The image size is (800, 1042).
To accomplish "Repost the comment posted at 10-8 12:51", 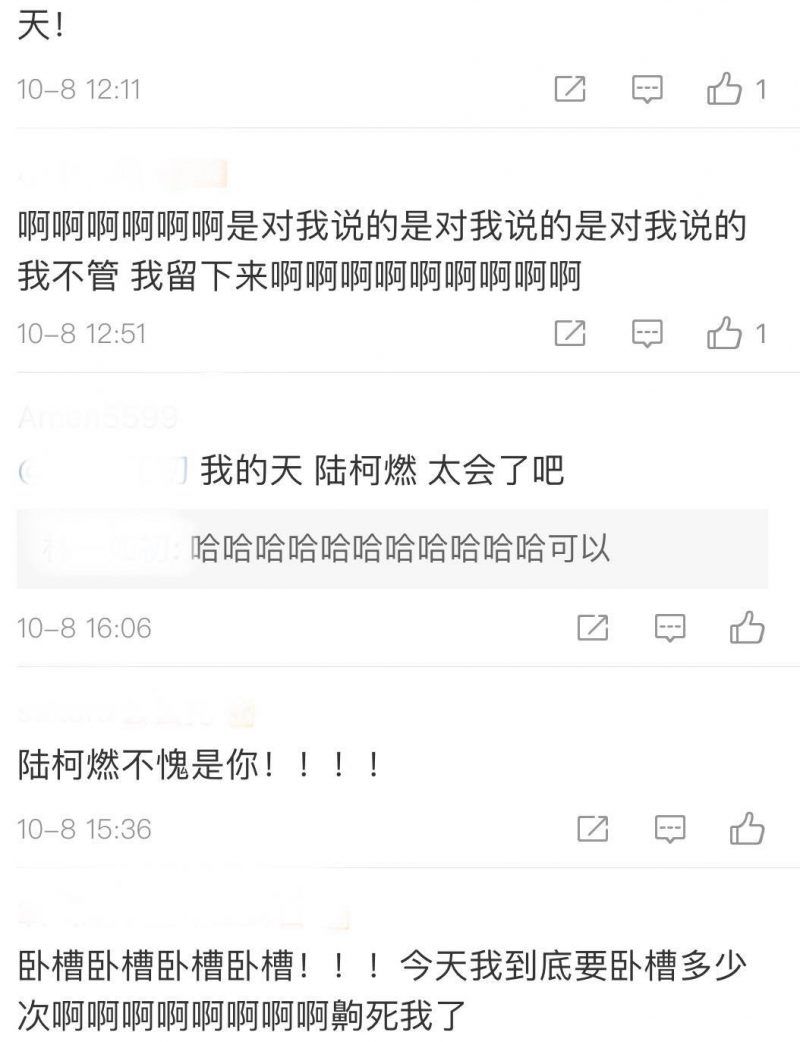I will pos(569,334).
